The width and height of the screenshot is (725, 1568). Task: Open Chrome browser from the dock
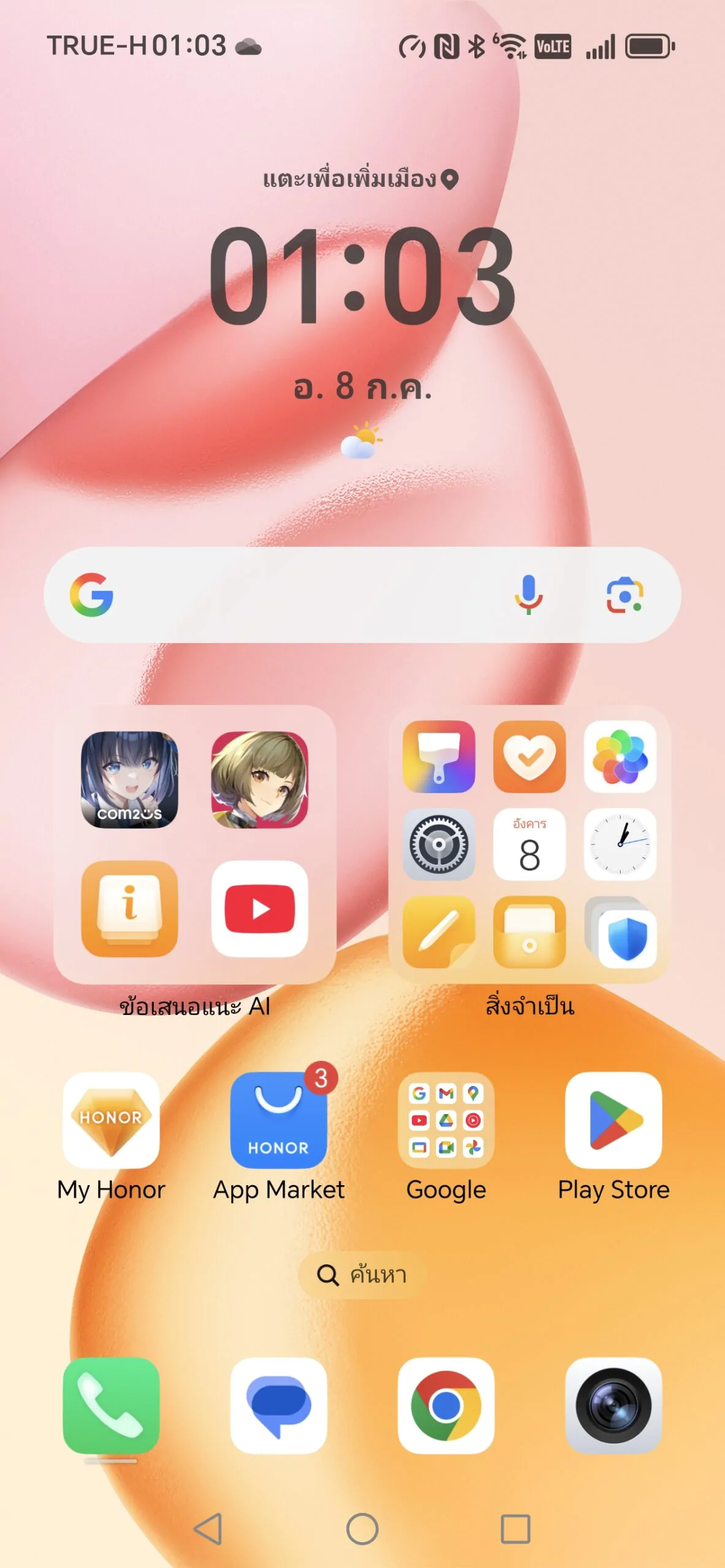click(446, 1406)
